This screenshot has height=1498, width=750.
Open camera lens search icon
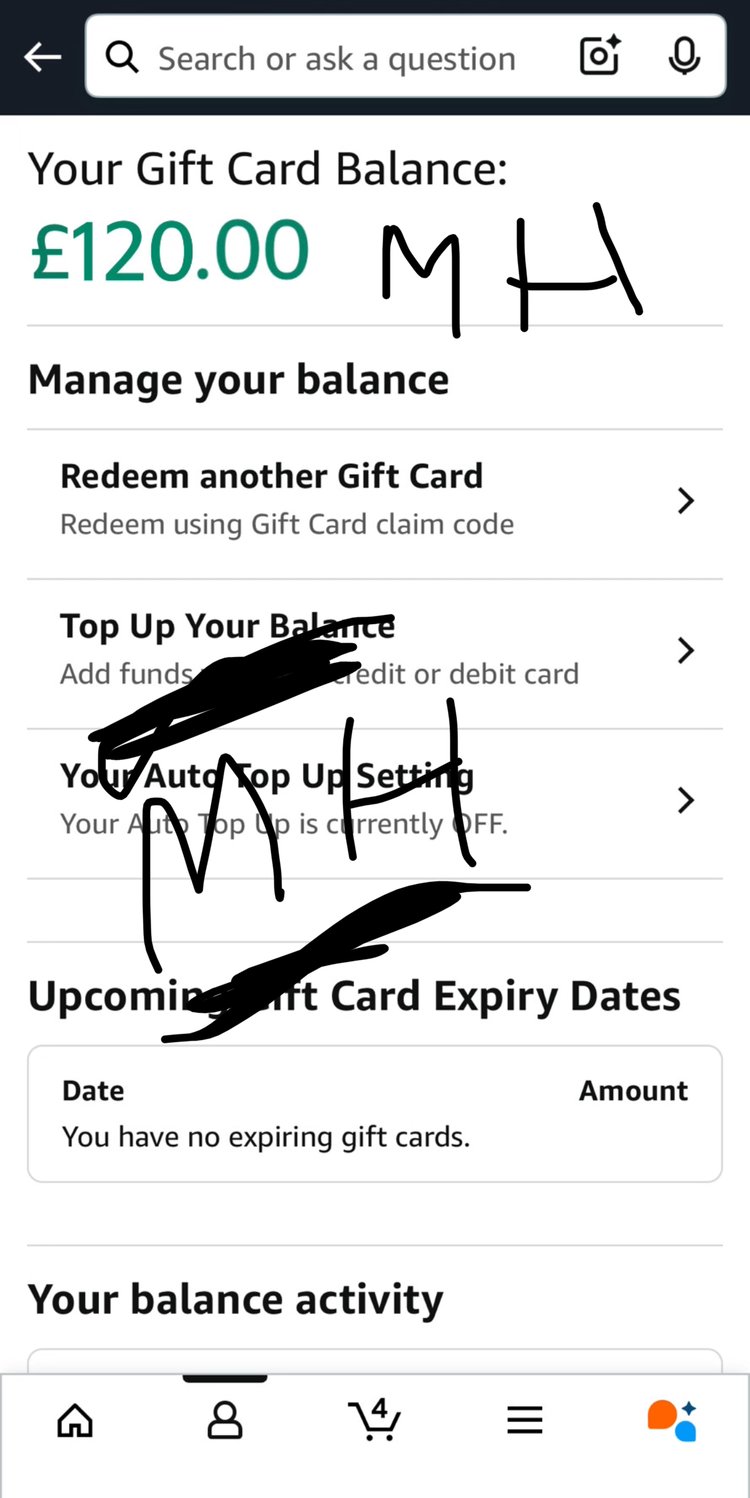click(600, 57)
